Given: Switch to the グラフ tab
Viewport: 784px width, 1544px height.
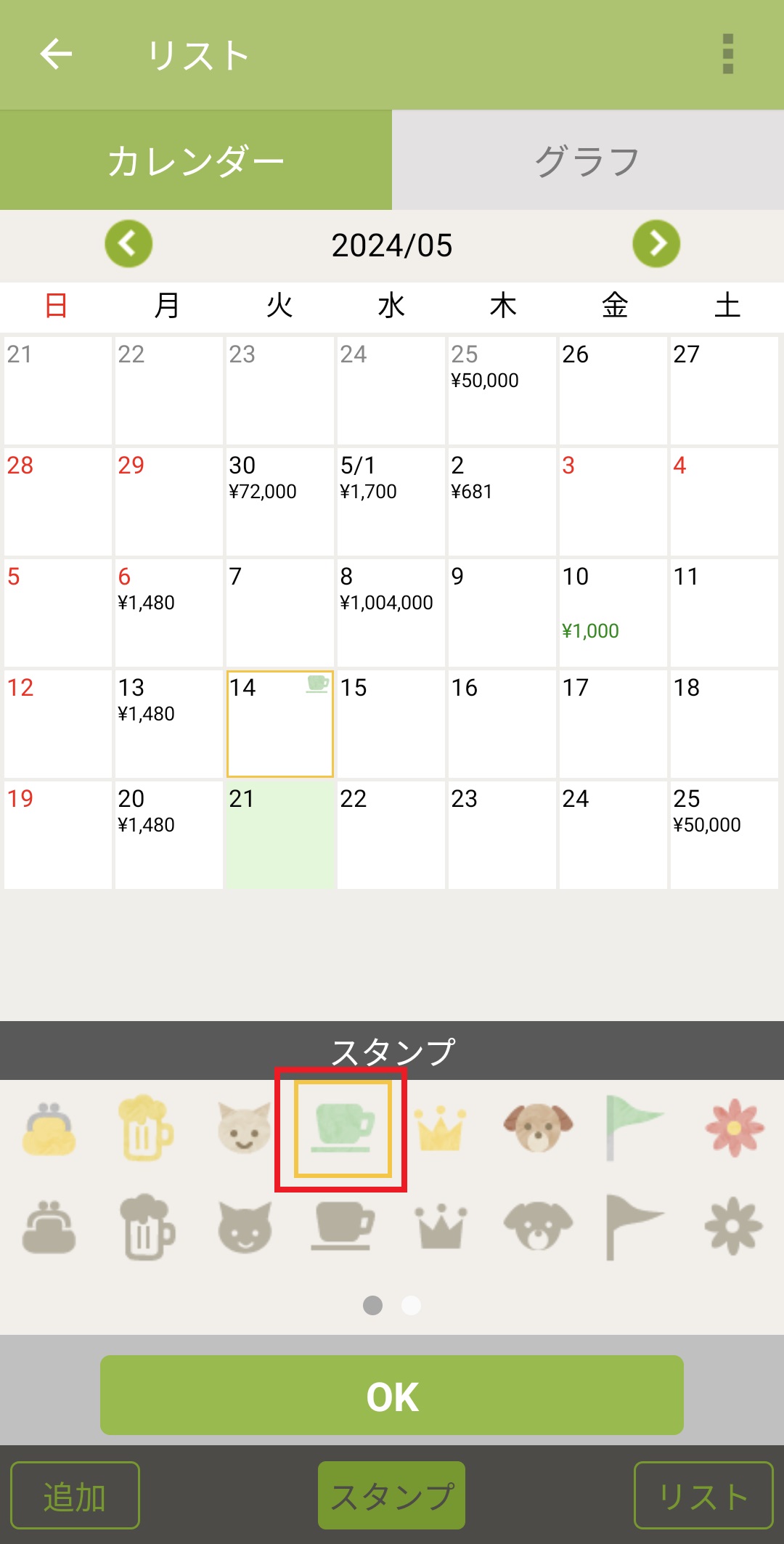Looking at the screenshot, I should click(x=587, y=161).
